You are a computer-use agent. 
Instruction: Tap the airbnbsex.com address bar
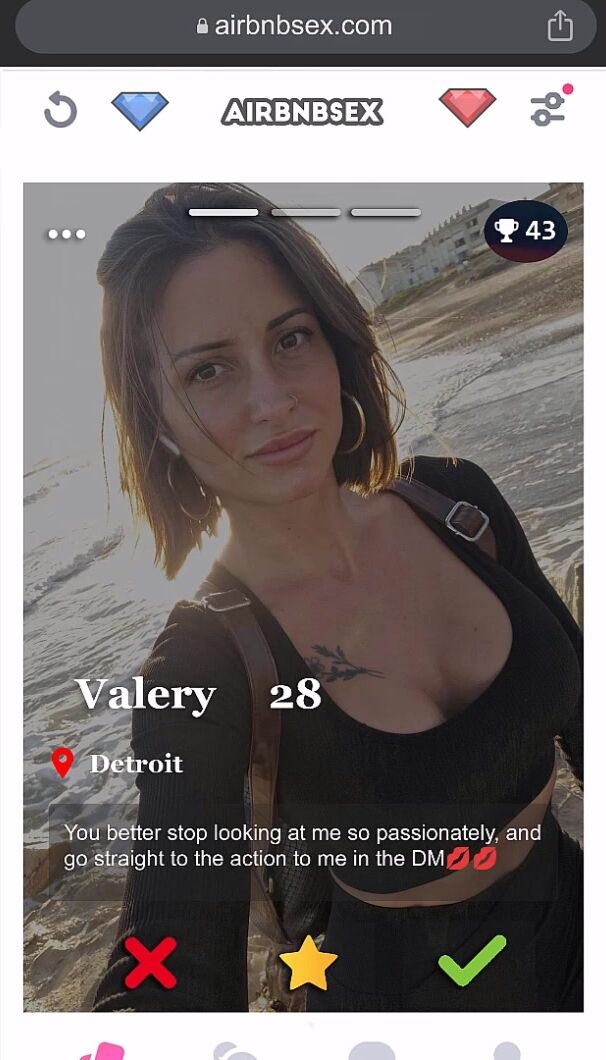(x=295, y=26)
